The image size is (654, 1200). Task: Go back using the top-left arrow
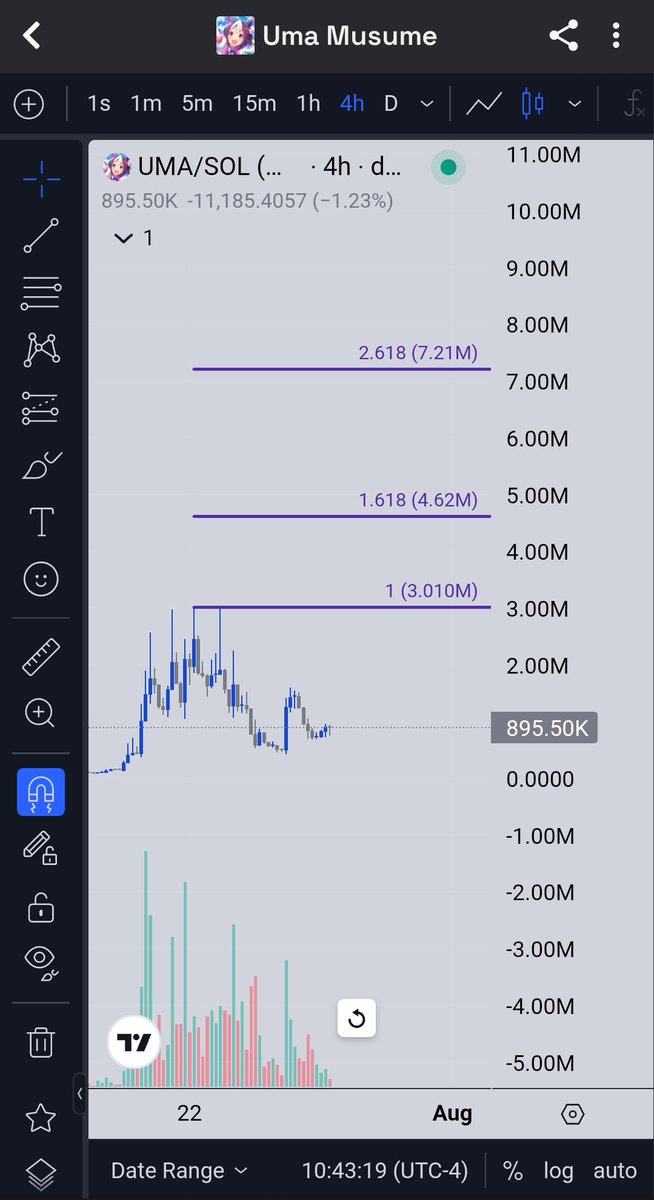32,37
